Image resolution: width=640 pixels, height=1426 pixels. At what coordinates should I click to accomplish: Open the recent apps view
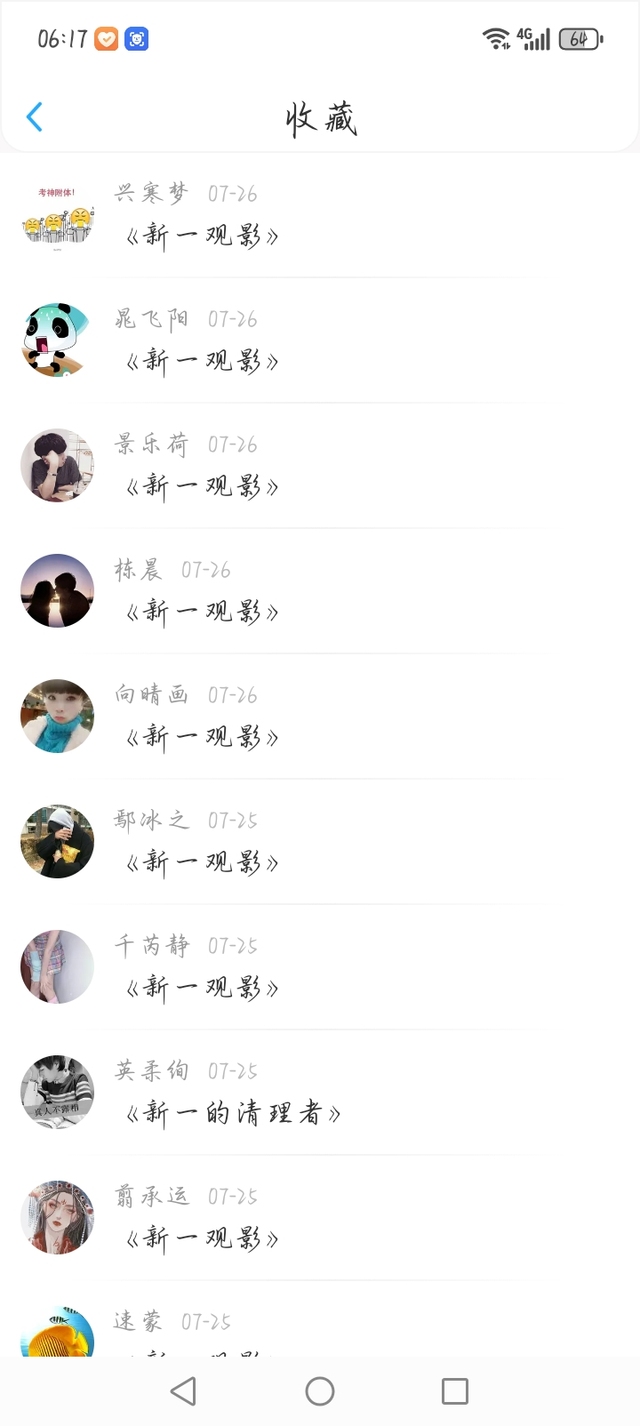click(455, 1391)
